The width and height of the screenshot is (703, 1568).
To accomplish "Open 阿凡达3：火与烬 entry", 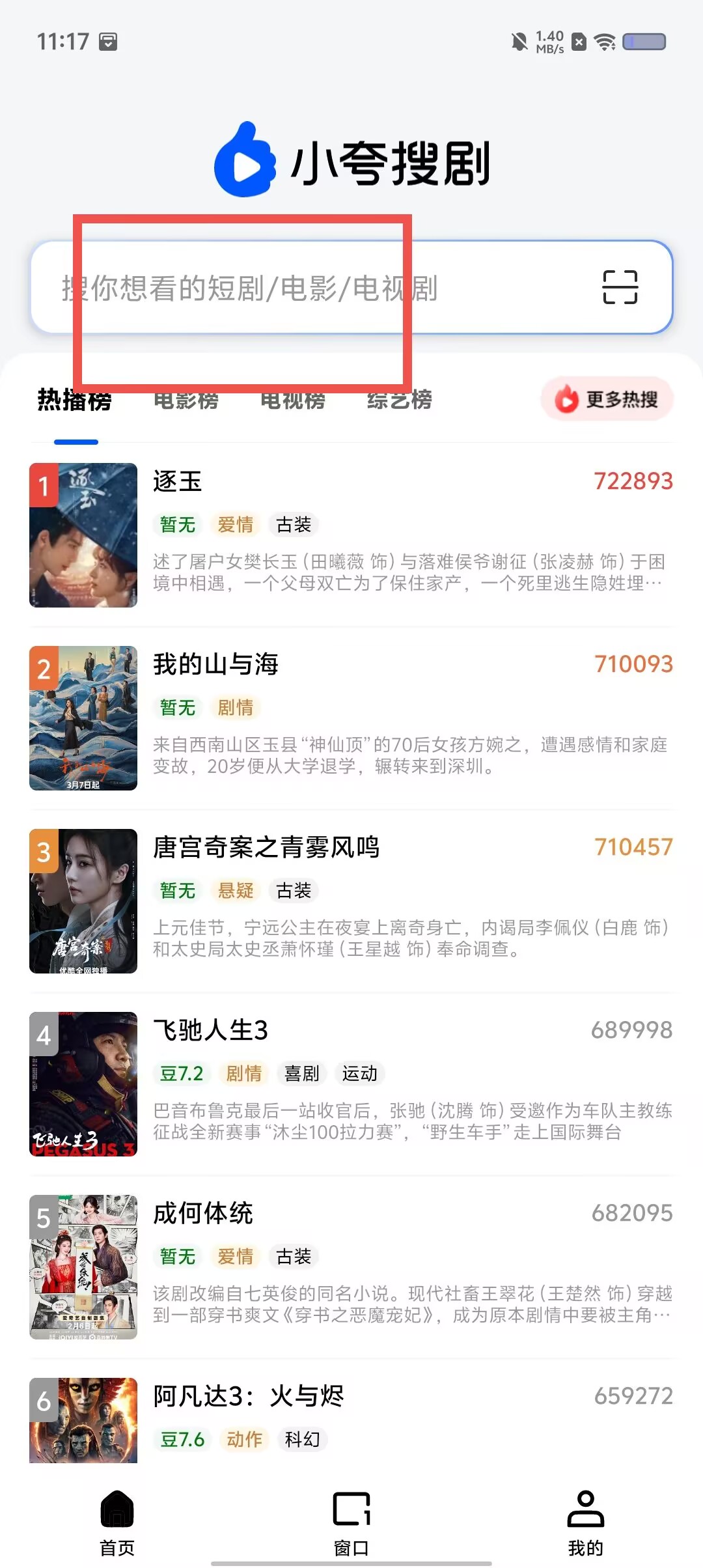I will click(x=351, y=1420).
